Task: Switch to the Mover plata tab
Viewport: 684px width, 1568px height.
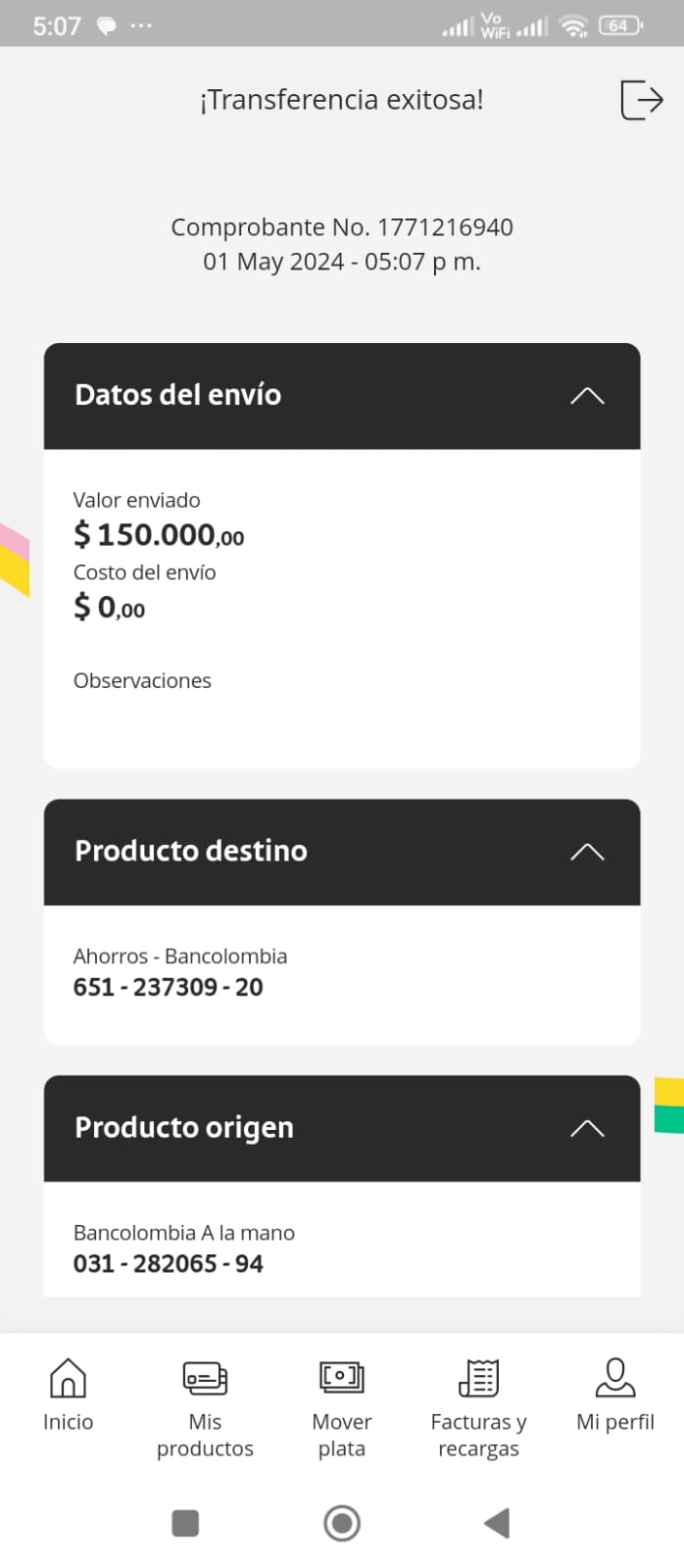Action: click(341, 1407)
